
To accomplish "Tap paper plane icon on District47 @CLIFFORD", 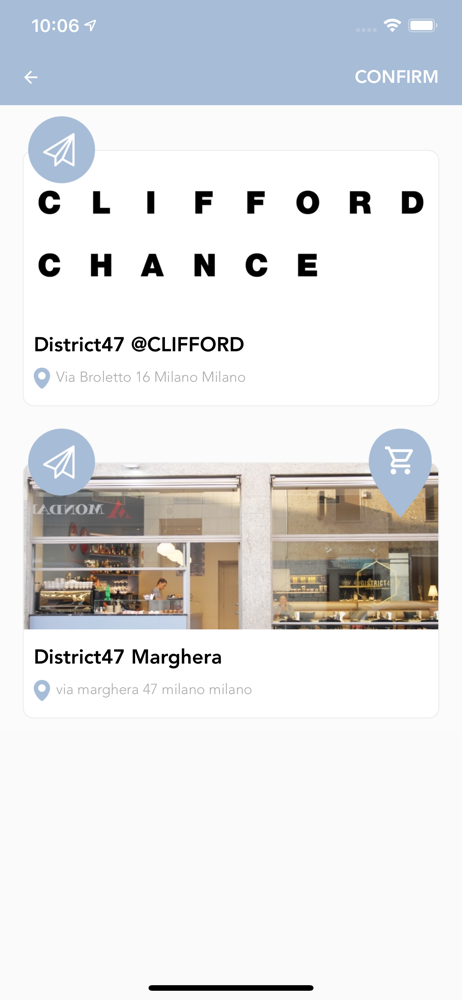I will [61, 149].
